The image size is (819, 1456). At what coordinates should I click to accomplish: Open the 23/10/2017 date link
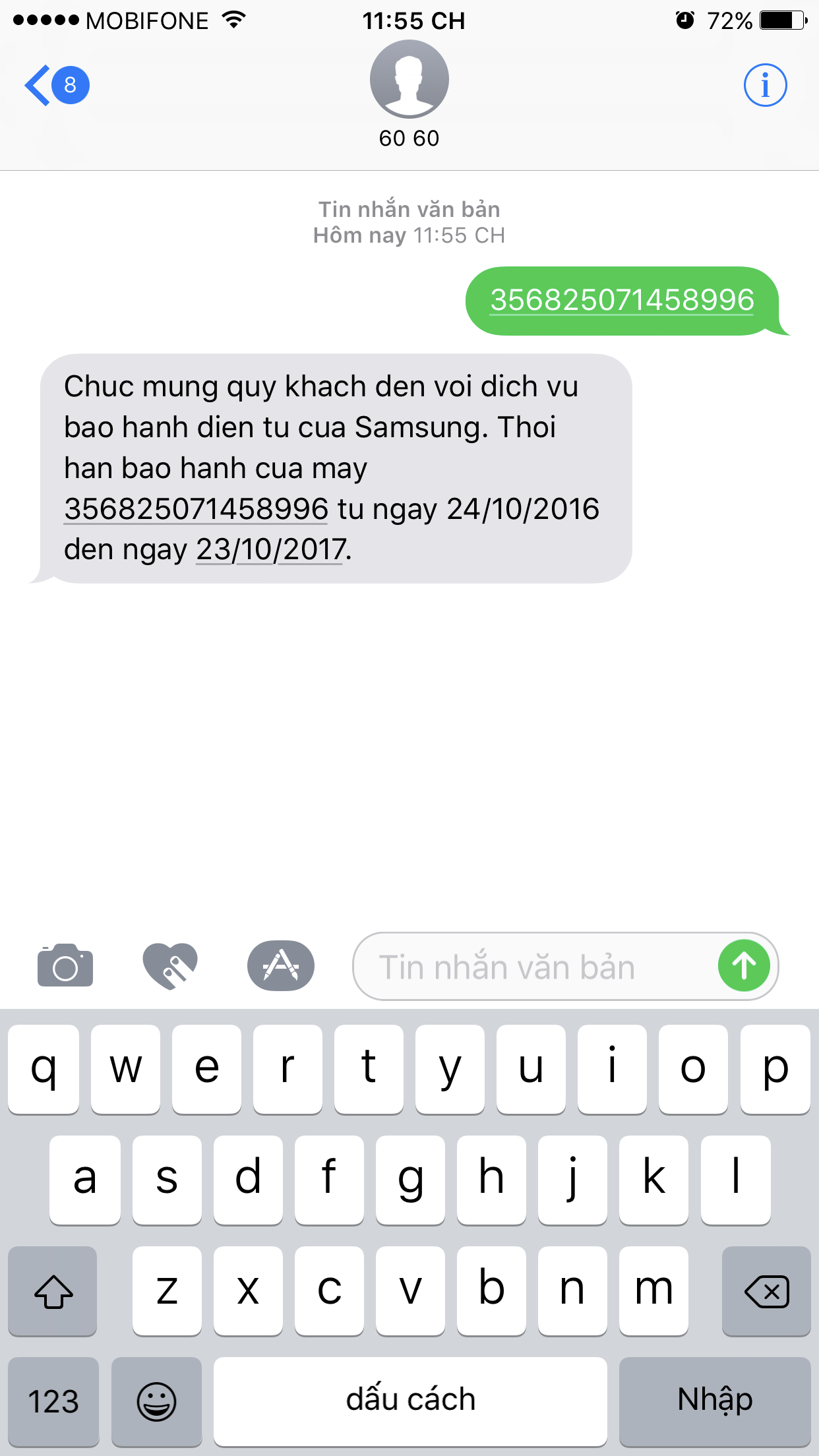coord(271,549)
